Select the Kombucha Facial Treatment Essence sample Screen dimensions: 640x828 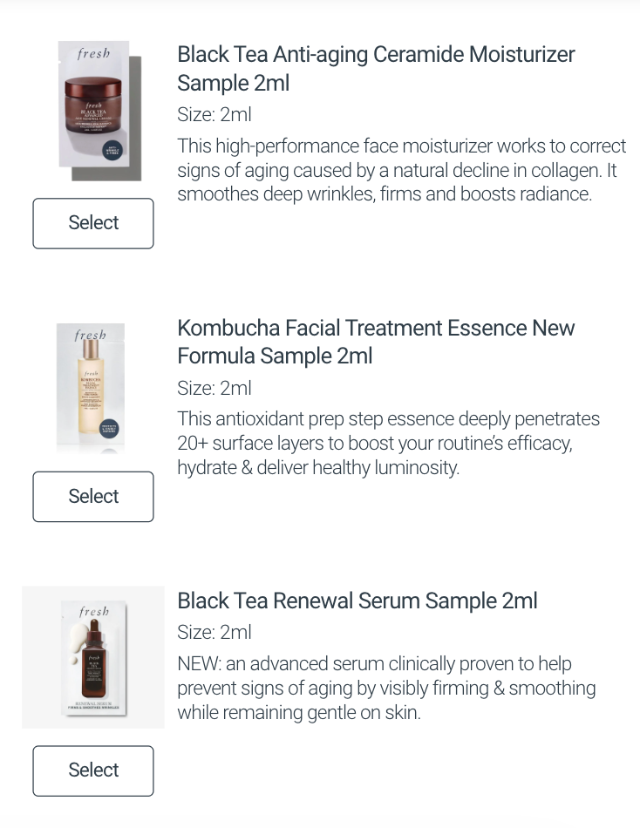93,496
